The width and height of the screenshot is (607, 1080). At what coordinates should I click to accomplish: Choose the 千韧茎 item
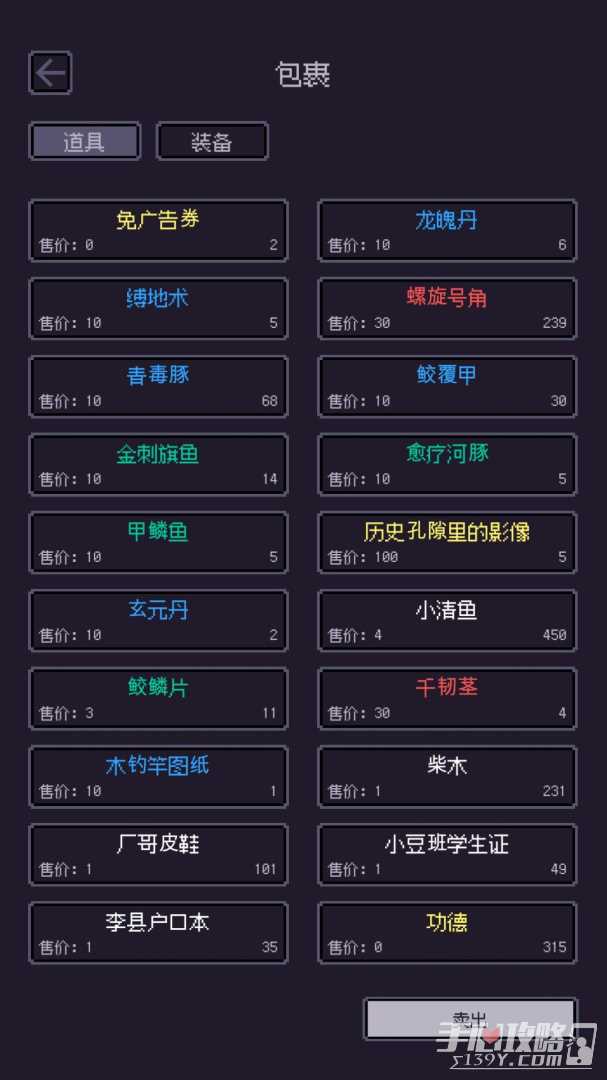tap(447, 699)
